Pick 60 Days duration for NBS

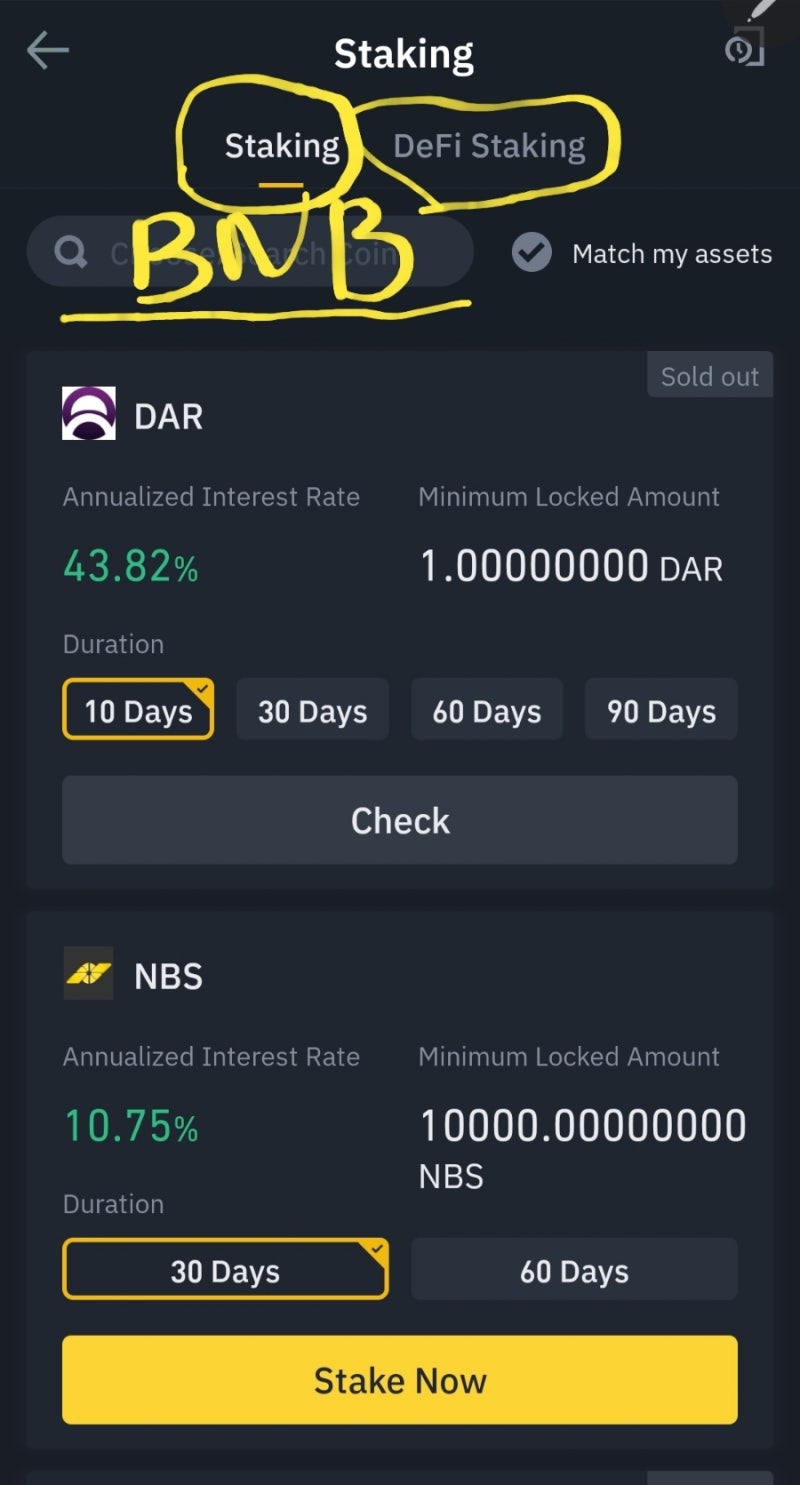click(574, 1270)
